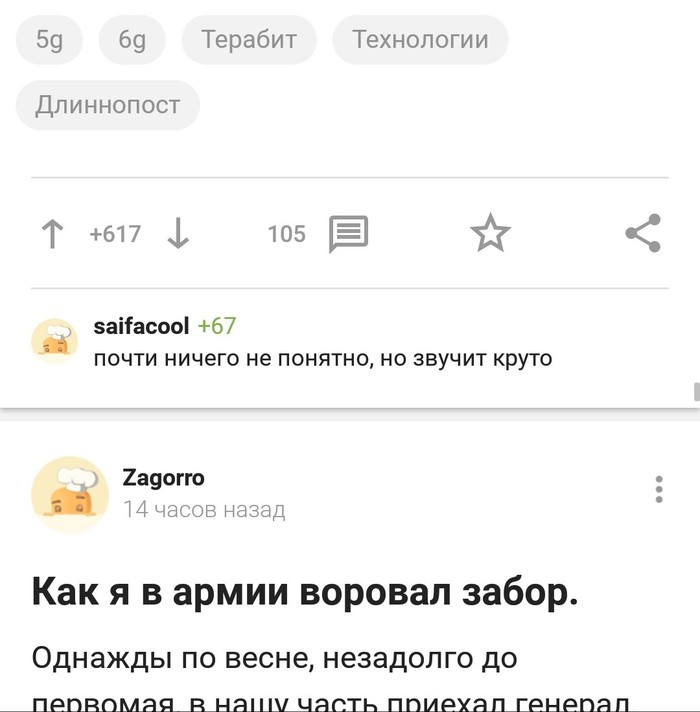Save the post with the star icon
700x712 pixels.
pyautogui.click(x=490, y=234)
